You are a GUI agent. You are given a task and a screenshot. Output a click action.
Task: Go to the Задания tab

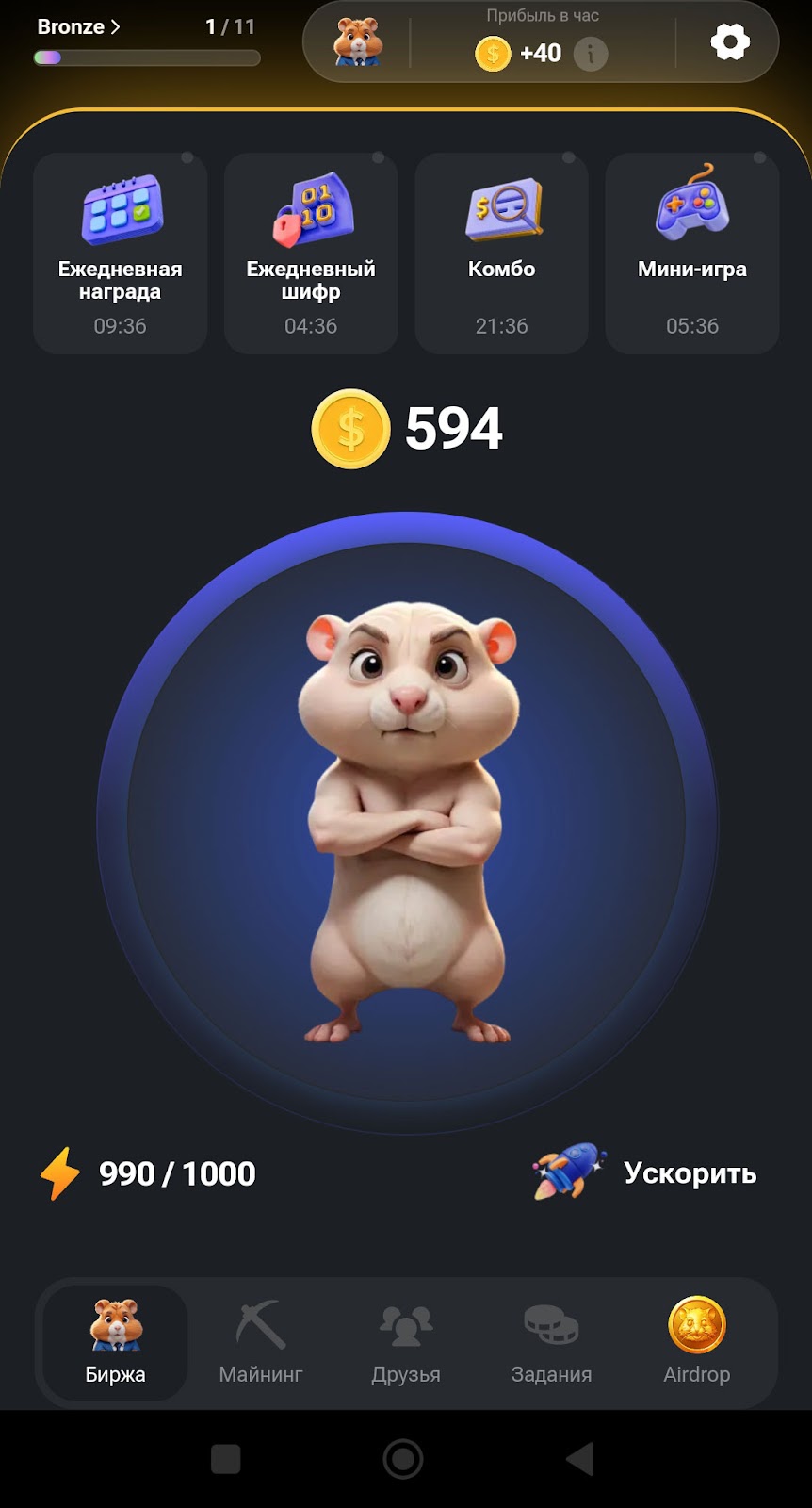(x=551, y=1342)
